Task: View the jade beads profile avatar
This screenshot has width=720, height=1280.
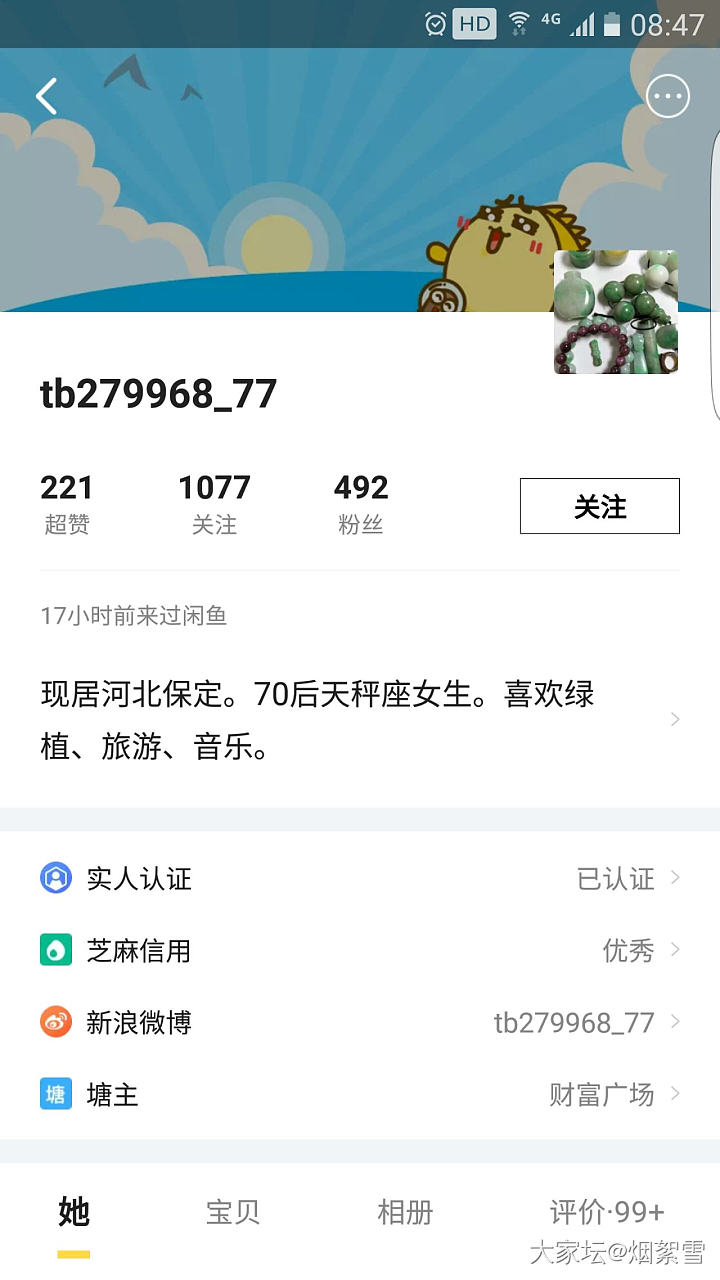Action: coord(616,312)
